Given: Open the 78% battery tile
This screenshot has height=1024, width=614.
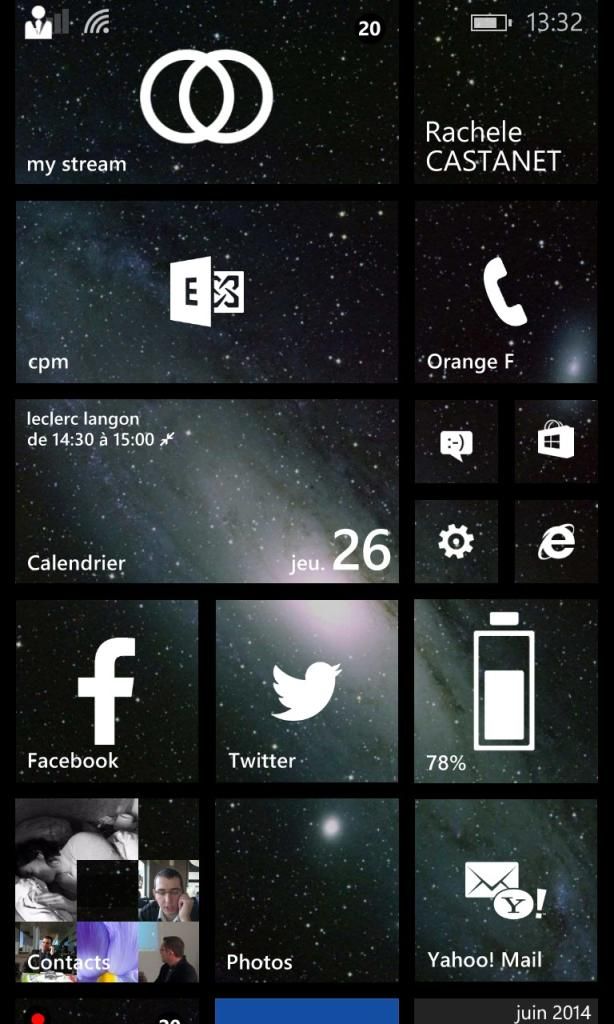Looking at the screenshot, I should [505, 691].
